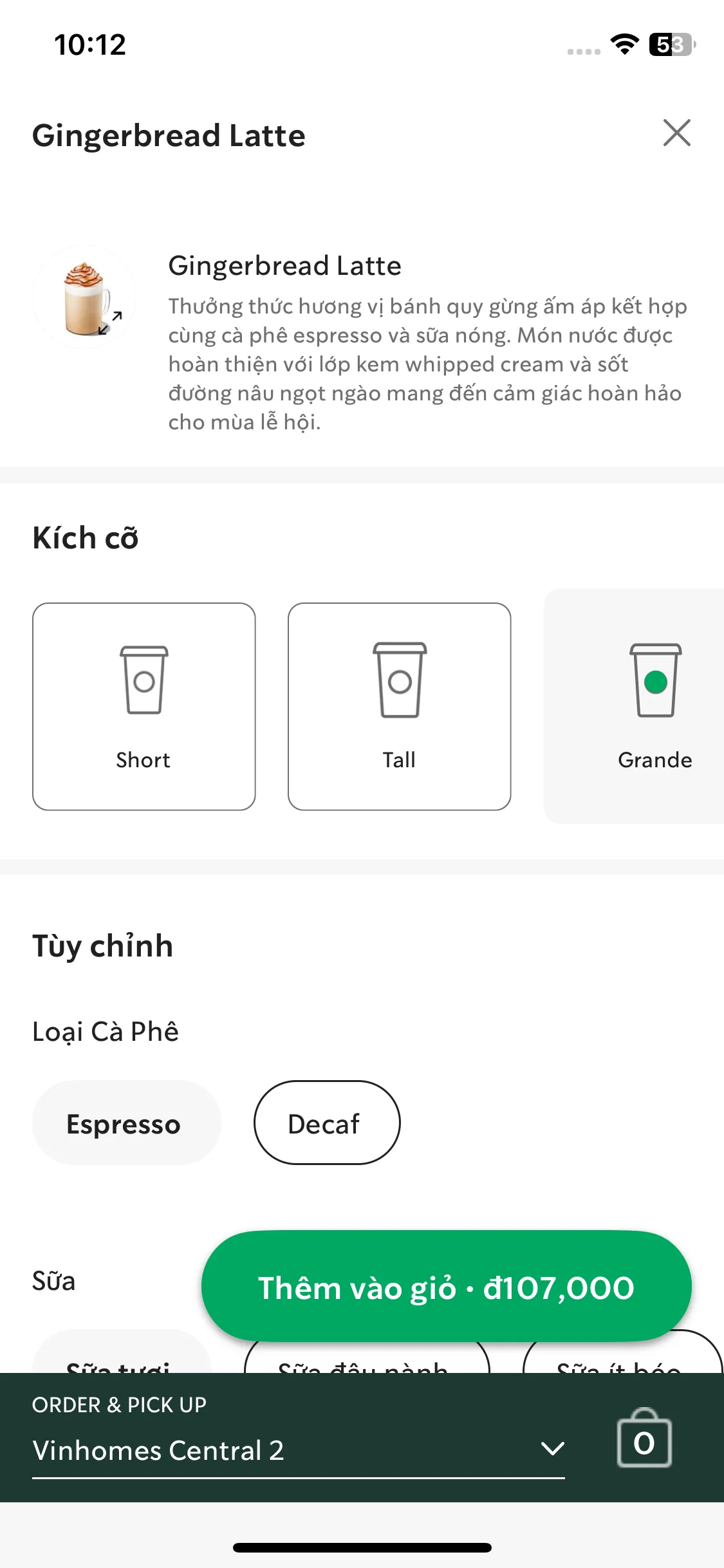The image size is (724, 1568).
Task: Tap Thêm vào giỏ to add drink
Action: click(446, 1287)
